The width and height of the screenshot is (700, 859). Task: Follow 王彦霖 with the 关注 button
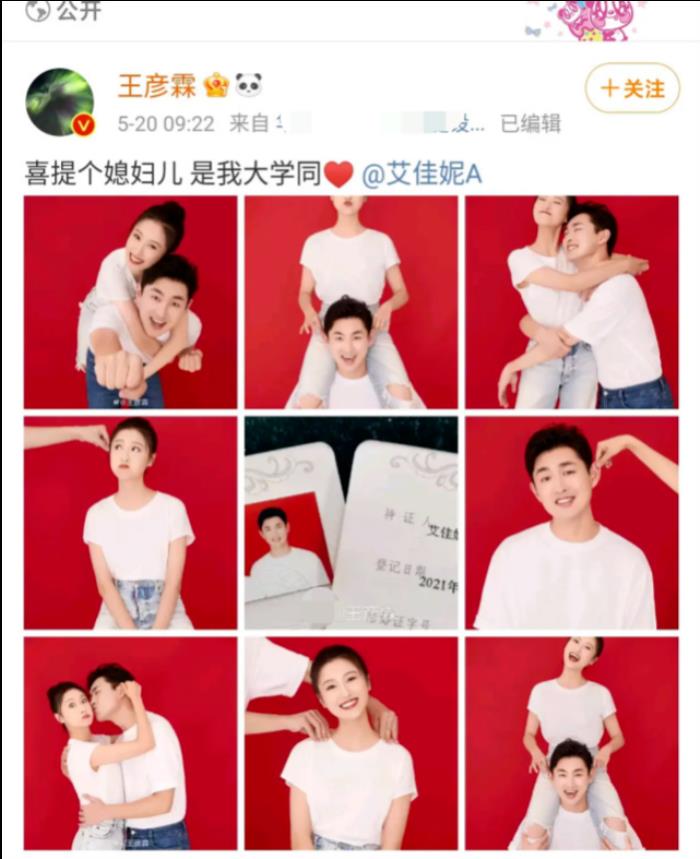point(632,89)
